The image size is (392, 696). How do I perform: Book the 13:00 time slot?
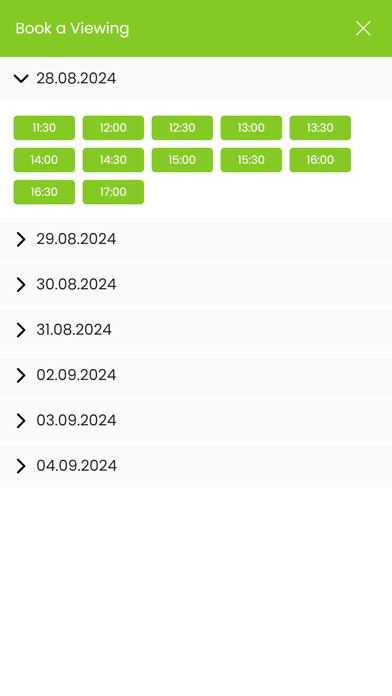click(x=251, y=128)
